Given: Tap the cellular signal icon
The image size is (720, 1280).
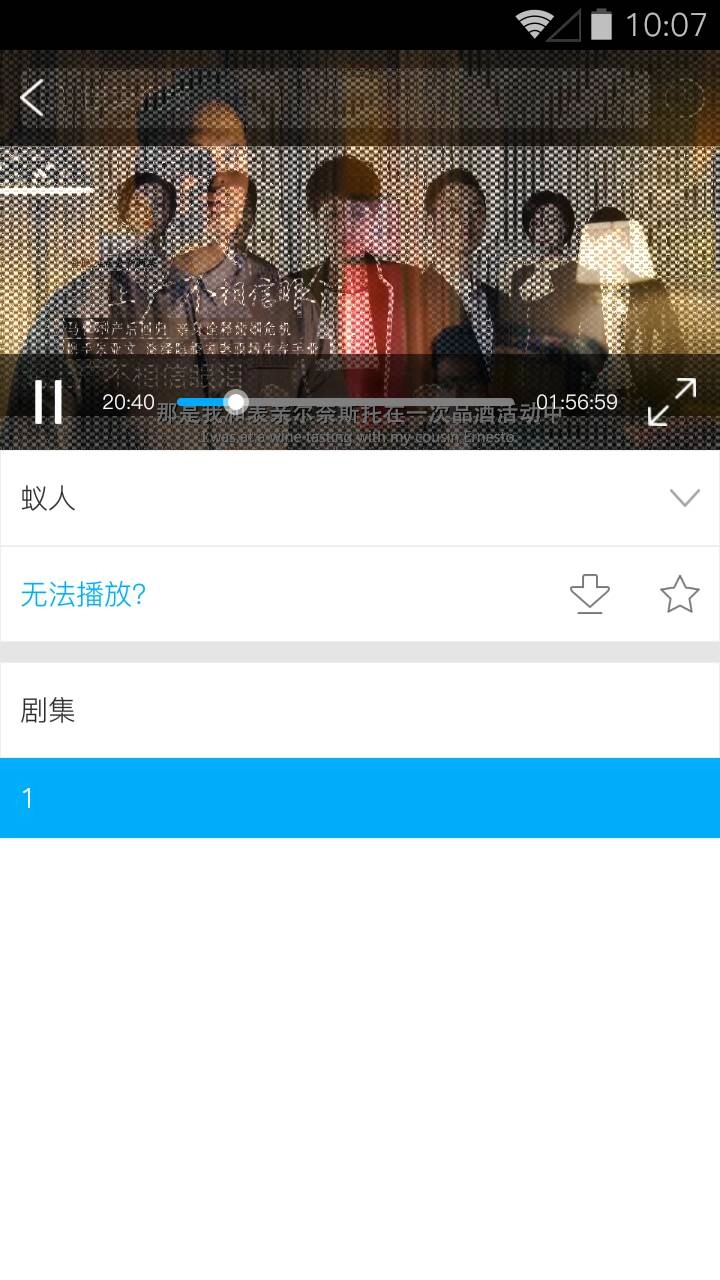Looking at the screenshot, I should point(563,23).
